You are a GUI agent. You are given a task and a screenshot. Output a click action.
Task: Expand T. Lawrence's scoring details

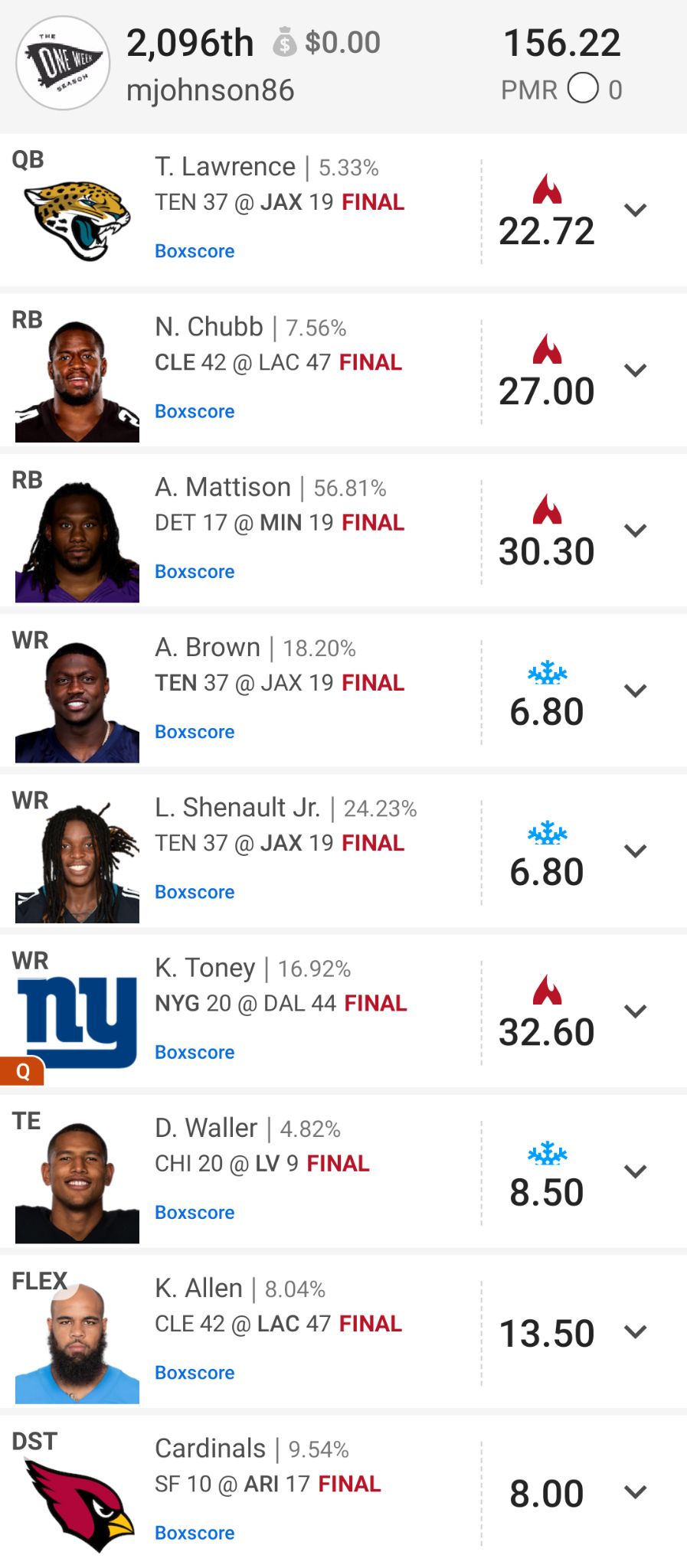point(635,210)
